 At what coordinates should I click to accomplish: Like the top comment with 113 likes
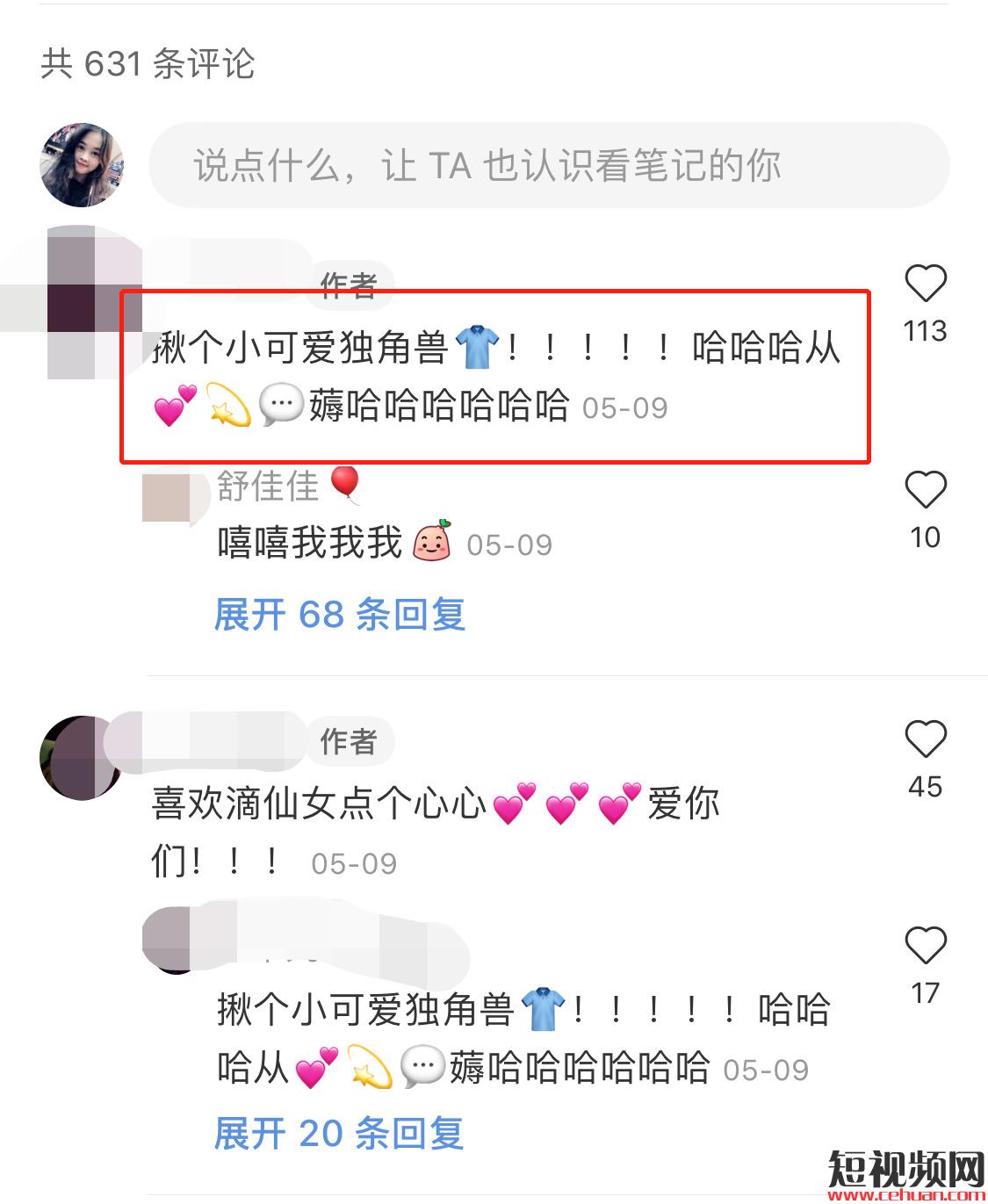[x=925, y=284]
